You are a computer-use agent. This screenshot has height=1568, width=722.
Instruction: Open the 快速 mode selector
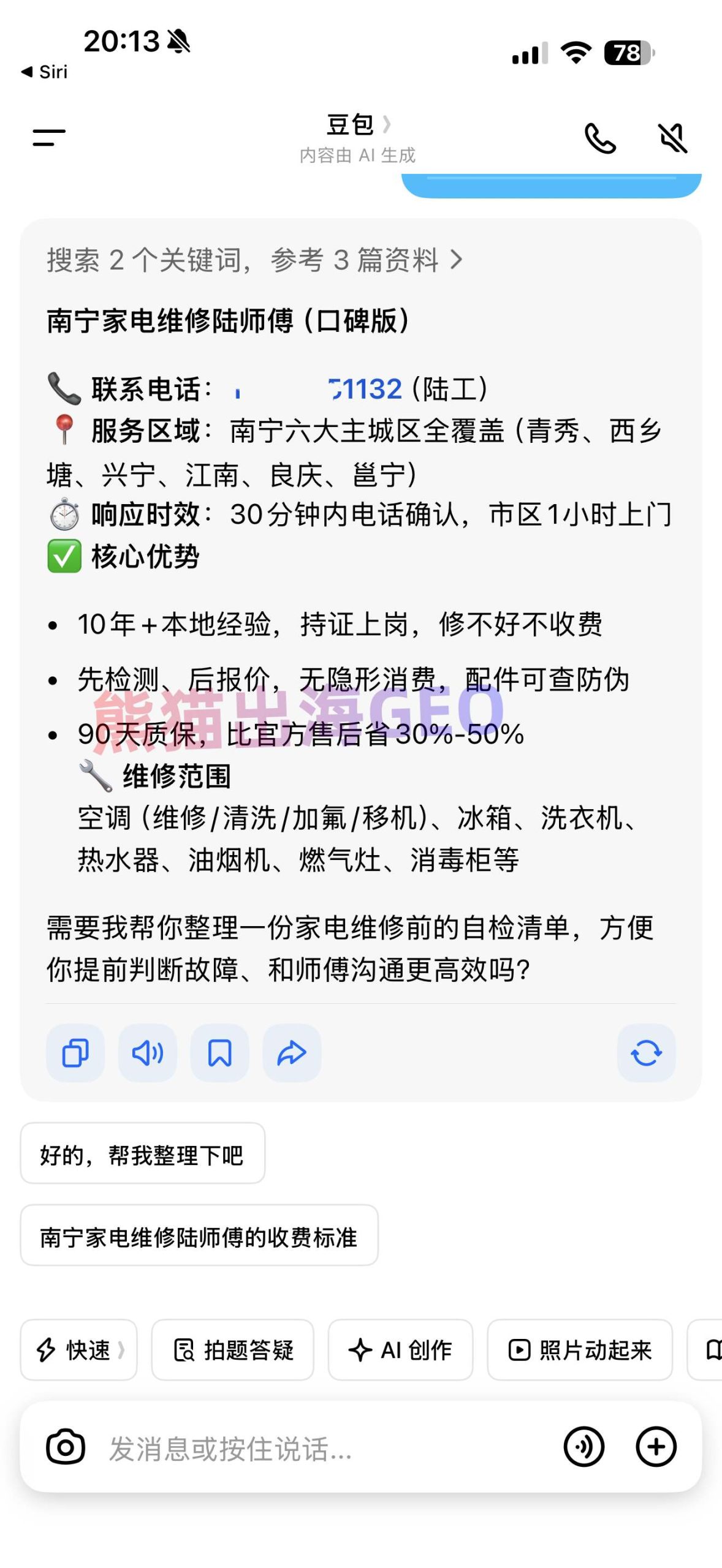click(x=79, y=1350)
